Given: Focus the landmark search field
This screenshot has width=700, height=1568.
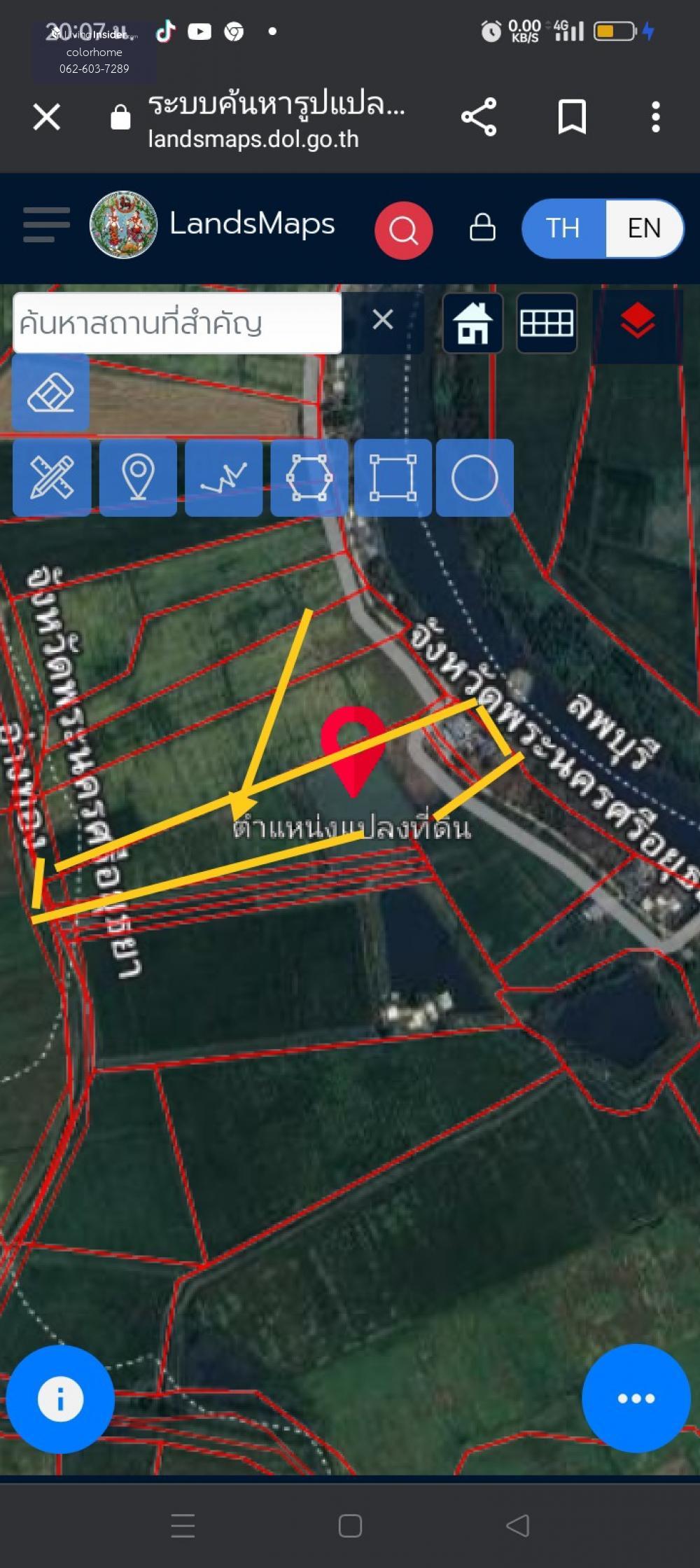Looking at the screenshot, I should click(x=177, y=323).
